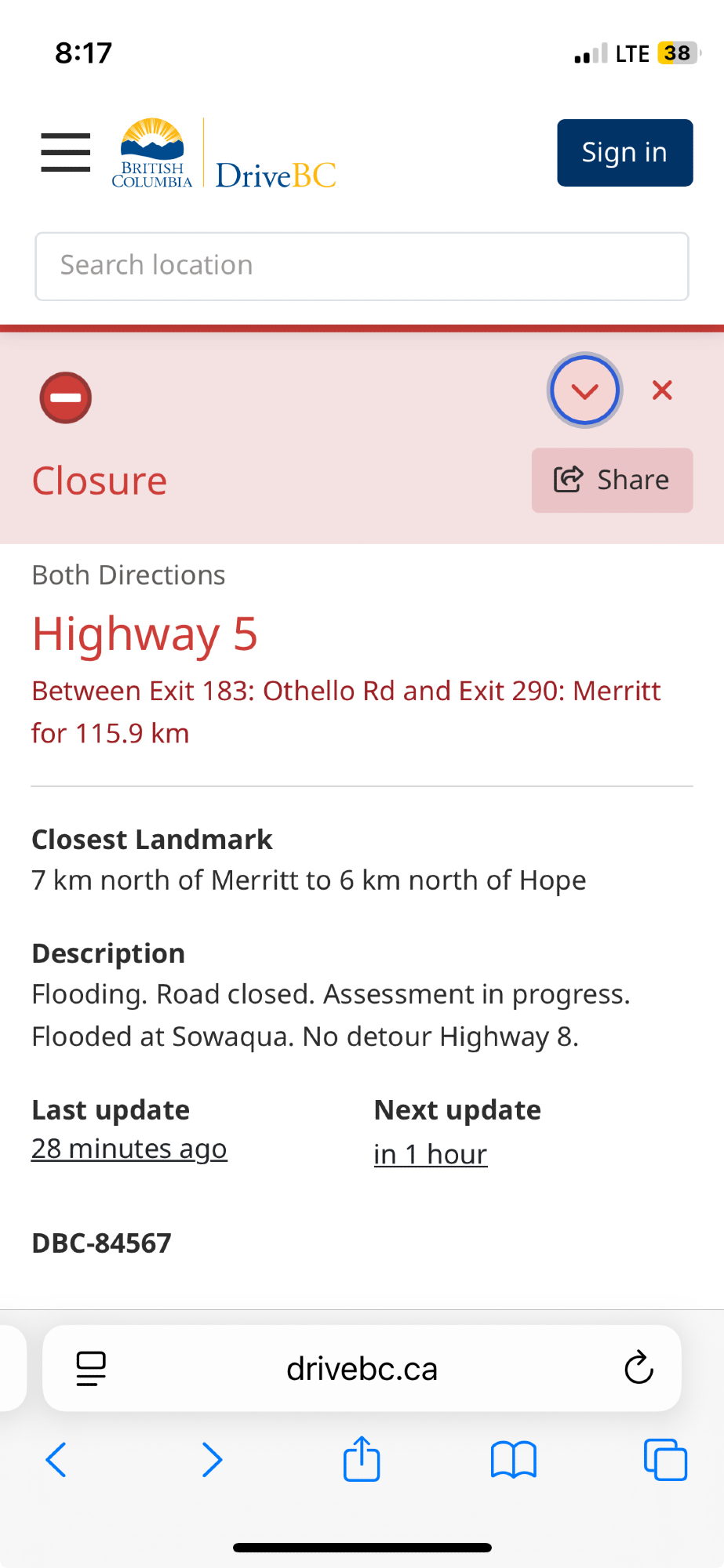
Task: Reload the drivebc.ca page
Action: [639, 1369]
